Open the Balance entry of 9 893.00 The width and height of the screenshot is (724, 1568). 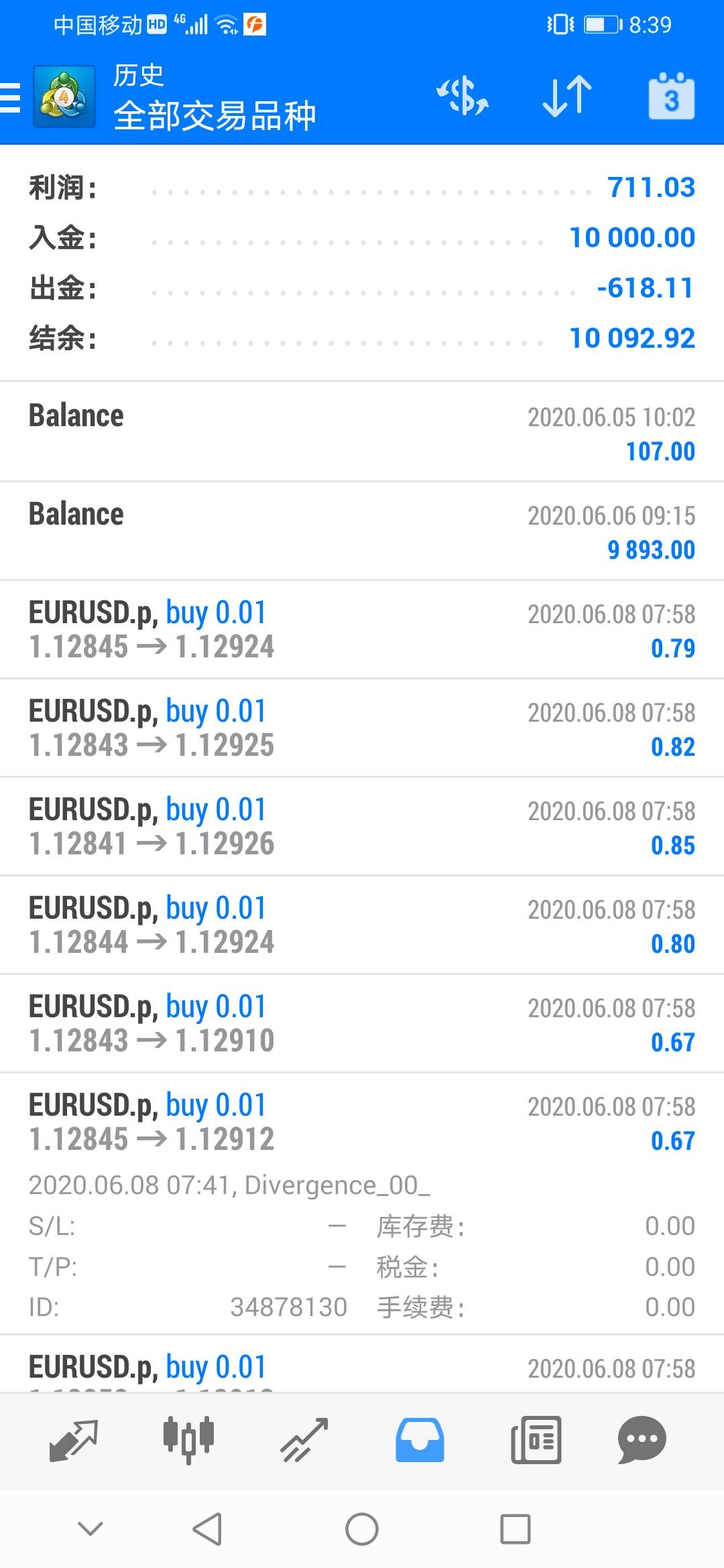point(362,531)
